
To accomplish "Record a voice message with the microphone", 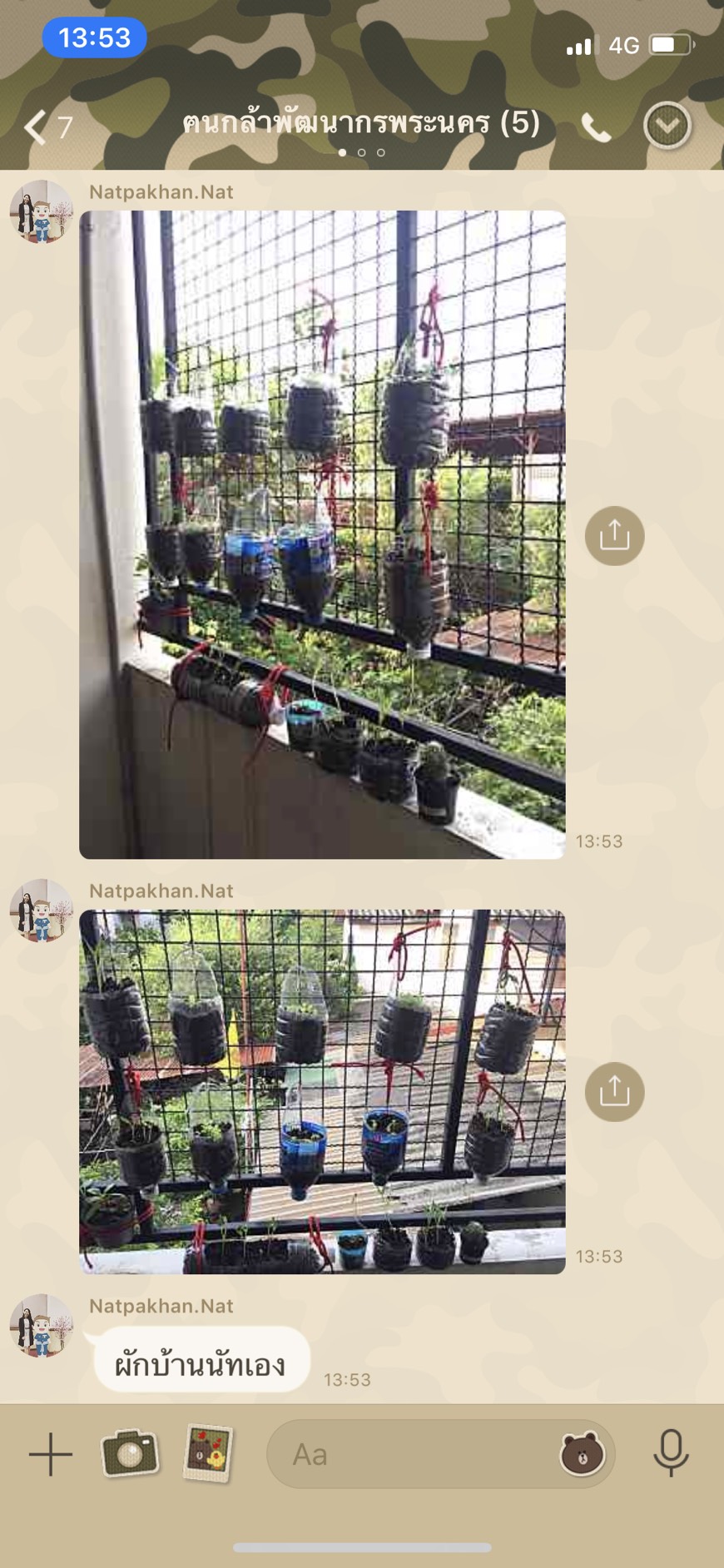I will (x=671, y=1453).
